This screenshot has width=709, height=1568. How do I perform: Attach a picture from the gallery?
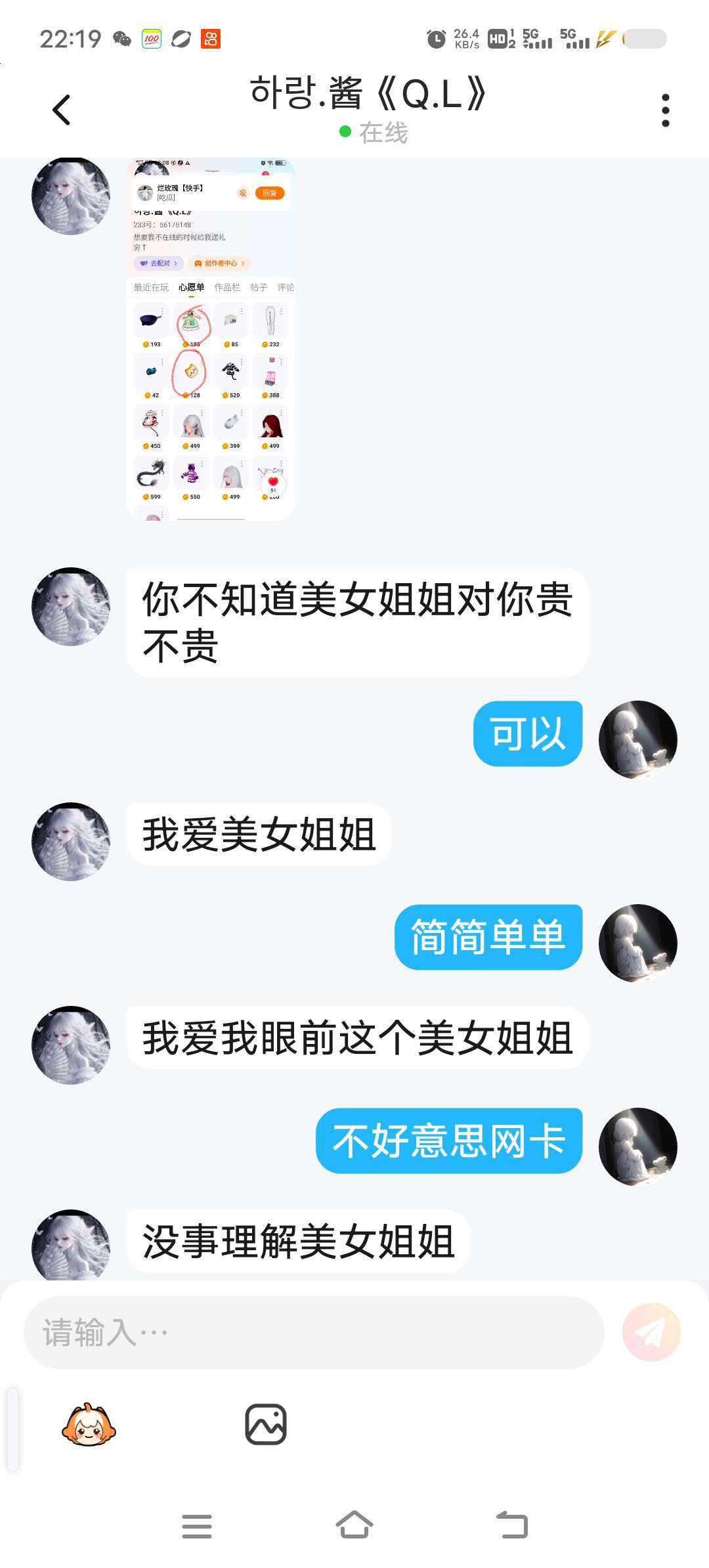pyautogui.click(x=266, y=1424)
